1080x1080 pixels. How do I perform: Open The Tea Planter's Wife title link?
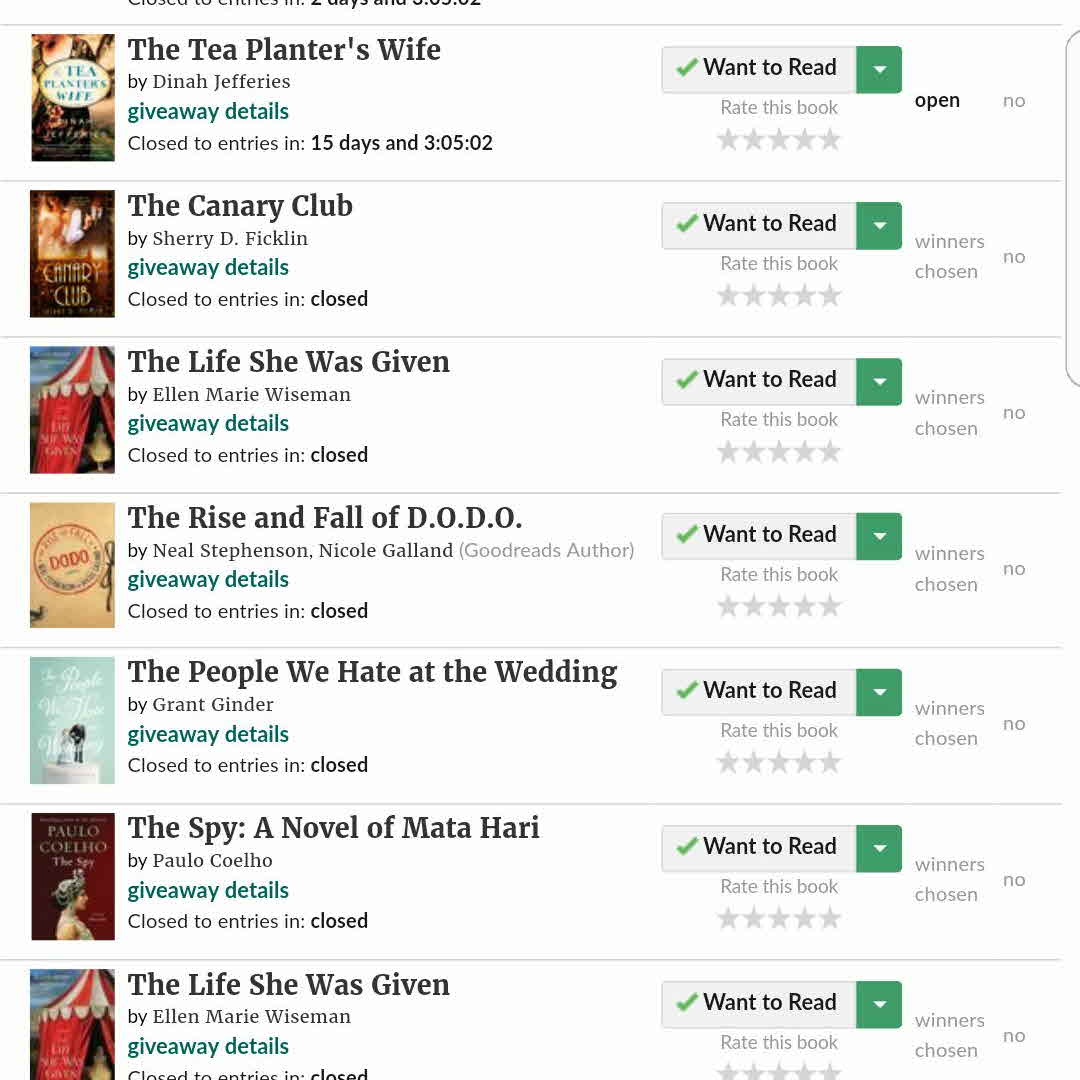284,50
